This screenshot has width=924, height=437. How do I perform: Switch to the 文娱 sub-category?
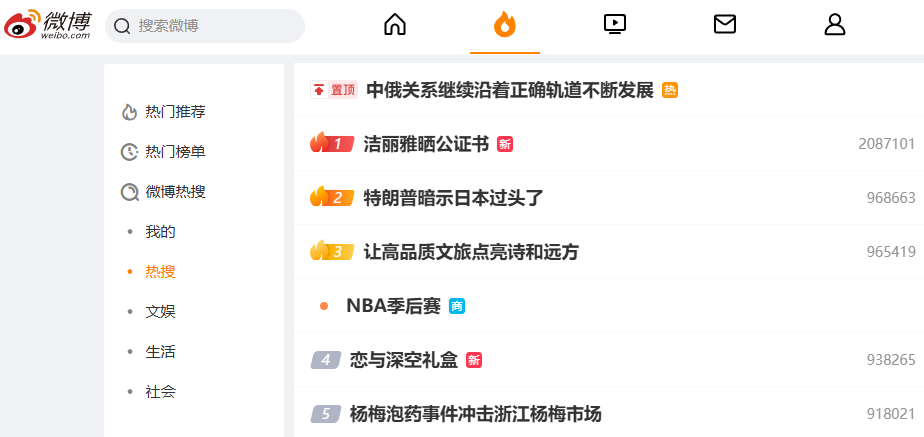point(160,312)
